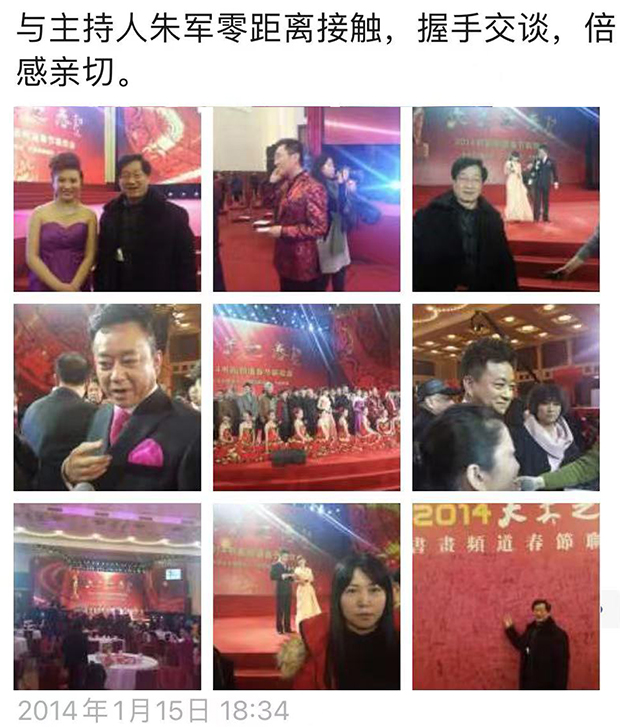Screen dimensions: 620x727
Task: Open the photo with the woman in the purple dress
Action: (107, 199)
